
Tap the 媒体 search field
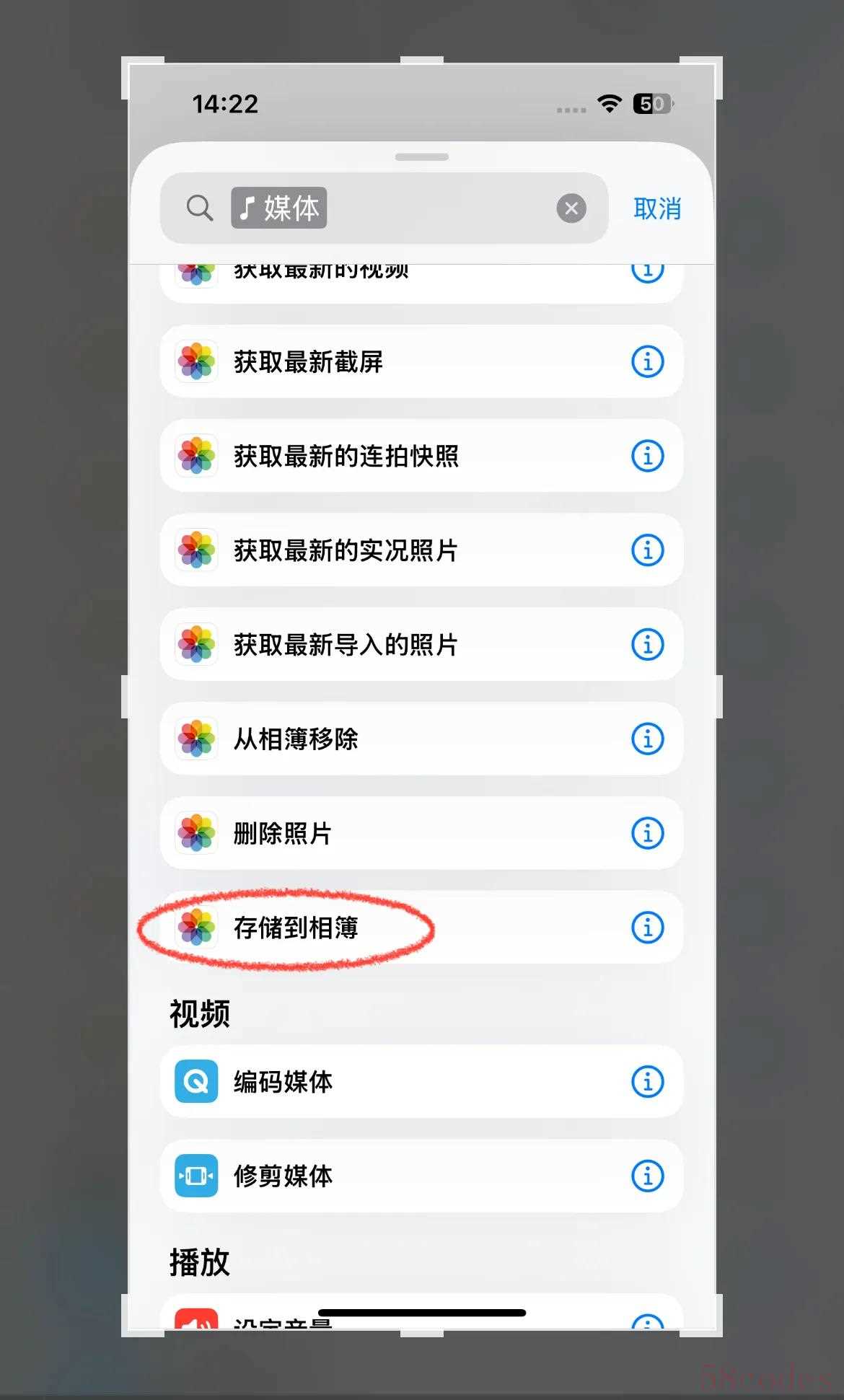(x=433, y=208)
